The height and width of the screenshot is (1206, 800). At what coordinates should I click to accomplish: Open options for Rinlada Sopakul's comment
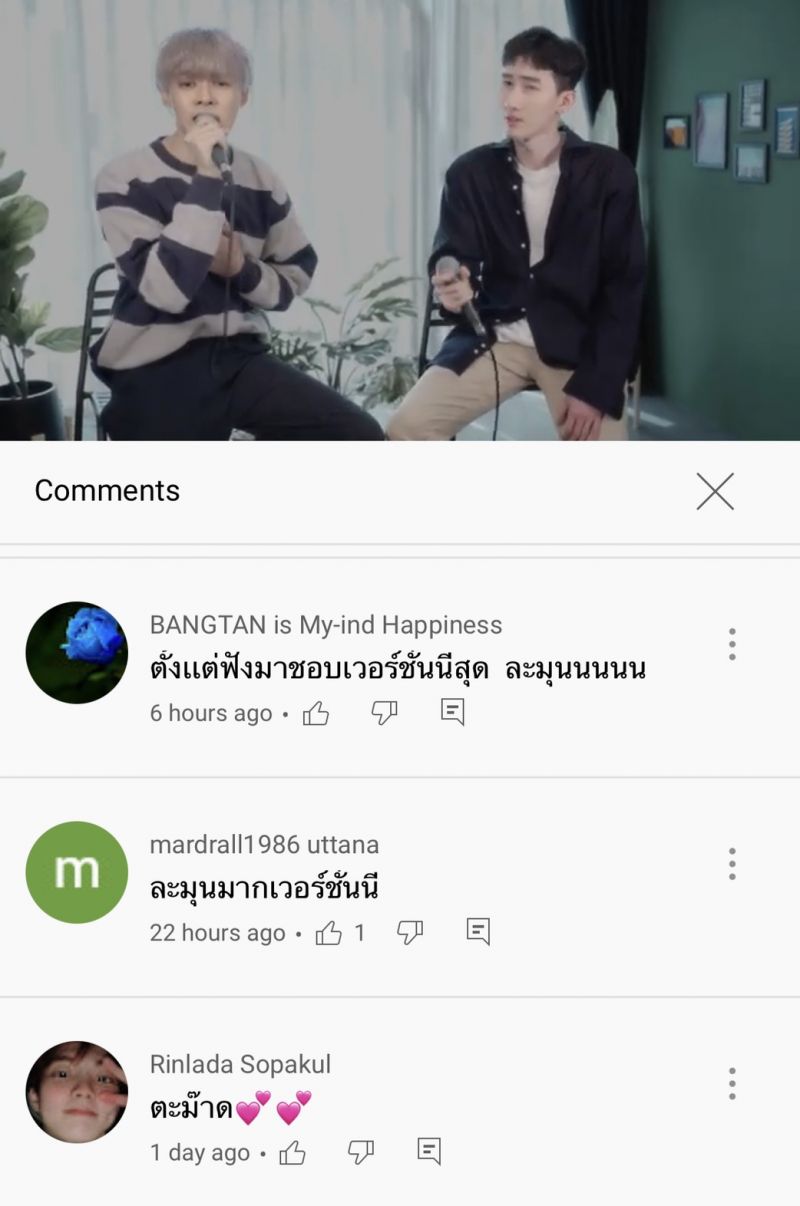coord(732,1083)
